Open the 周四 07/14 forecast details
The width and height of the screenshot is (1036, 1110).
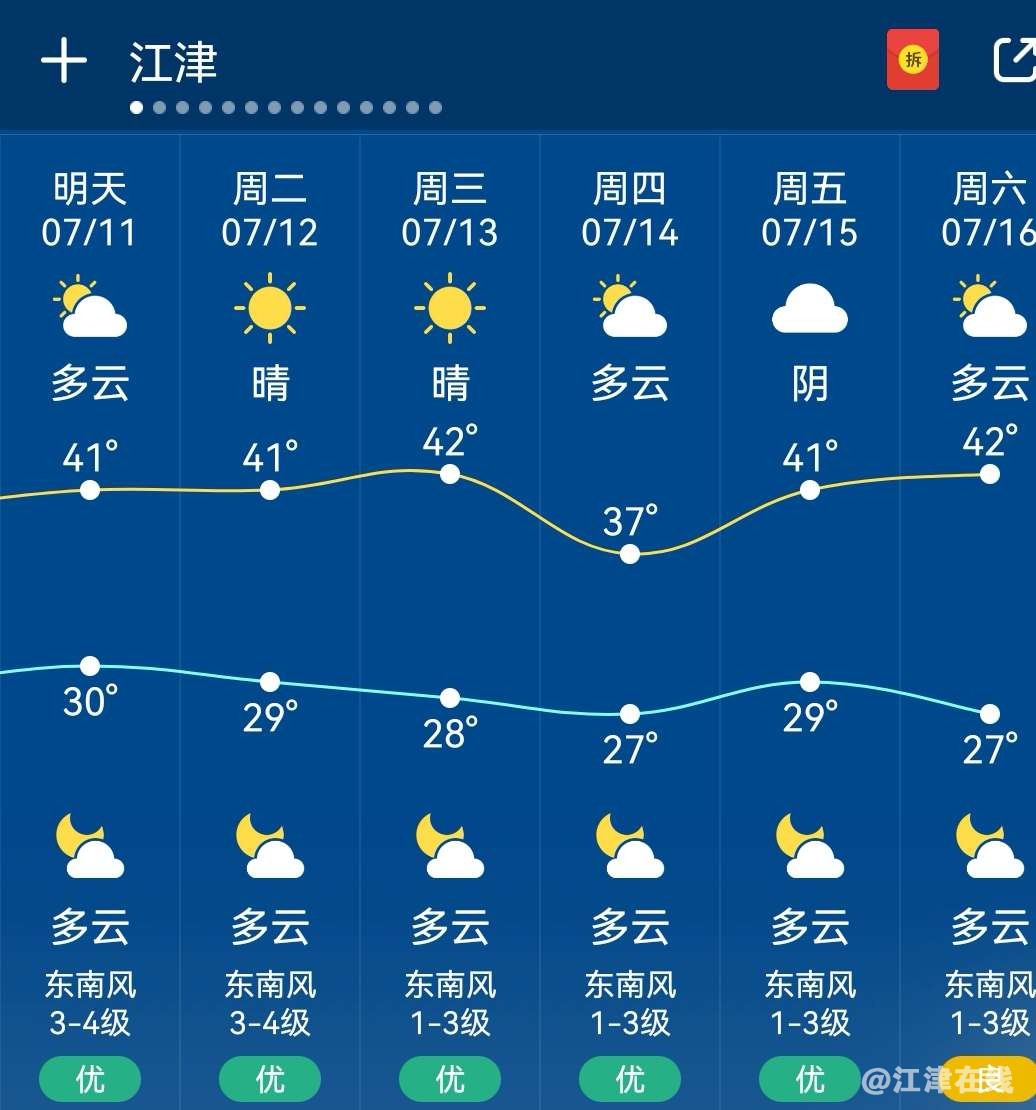point(630,210)
